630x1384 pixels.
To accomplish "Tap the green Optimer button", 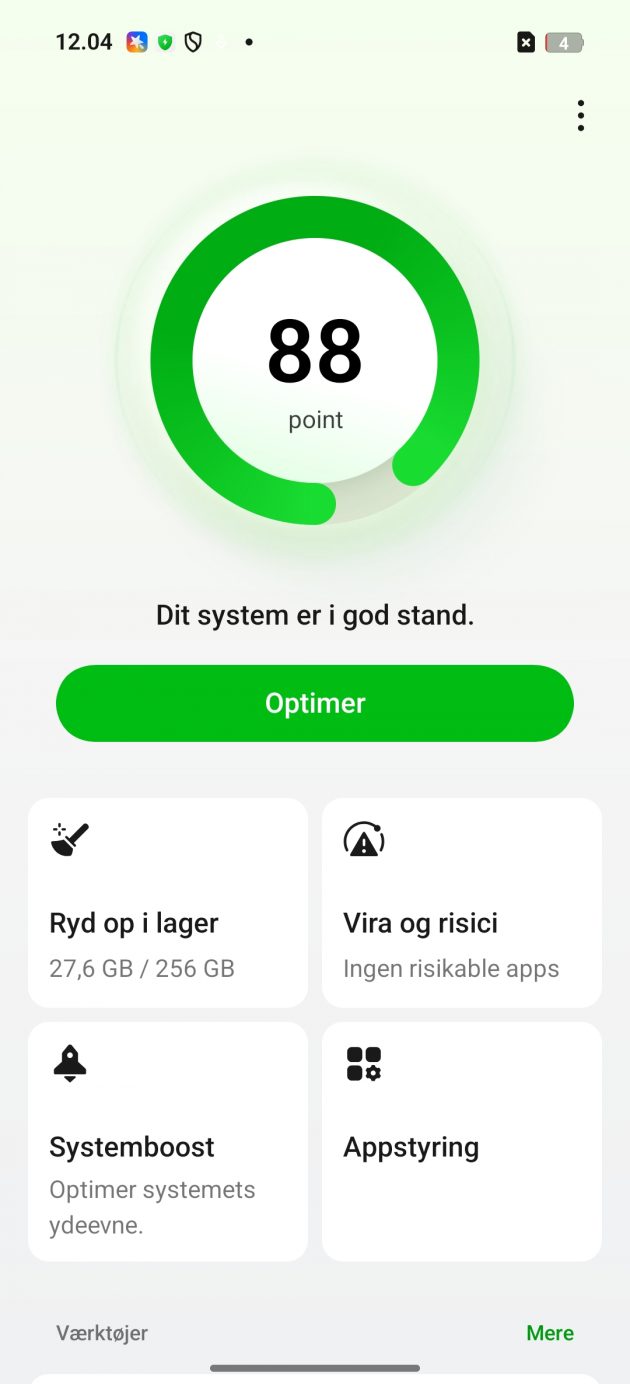I will click(x=315, y=703).
